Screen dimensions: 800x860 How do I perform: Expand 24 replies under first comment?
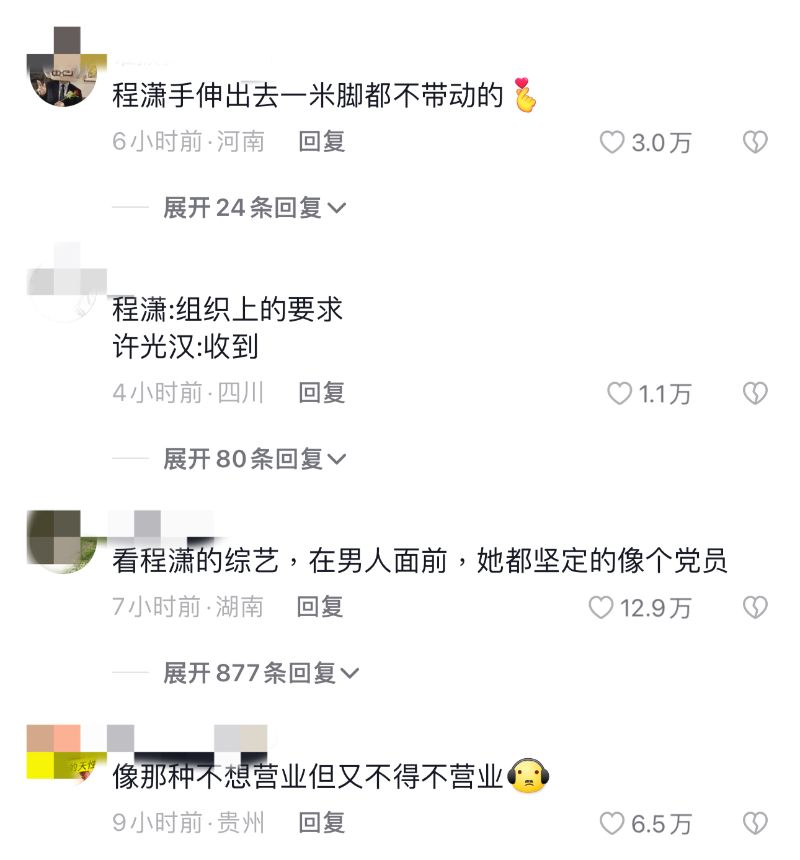tap(254, 207)
